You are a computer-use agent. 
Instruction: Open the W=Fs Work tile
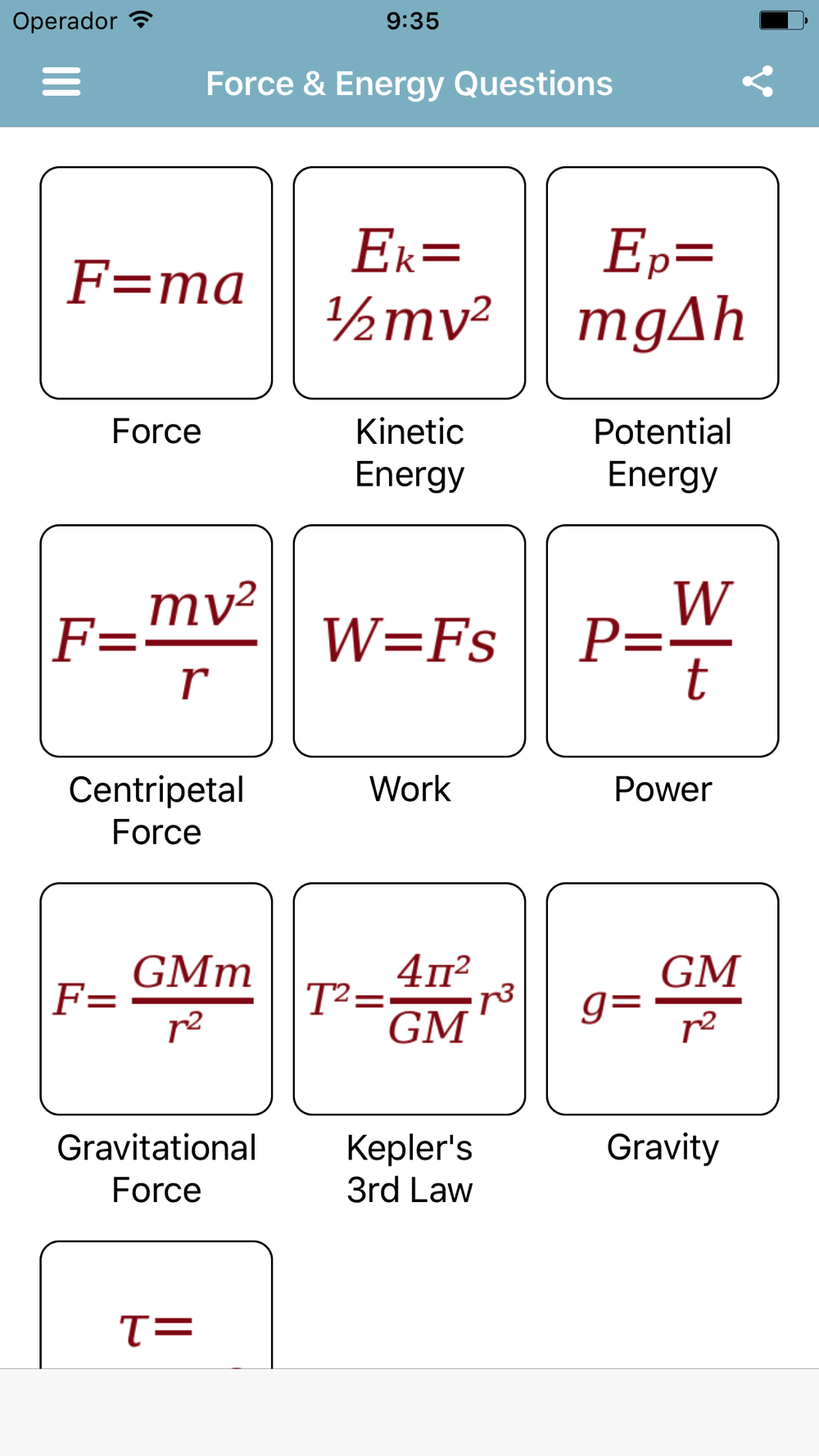pos(409,641)
